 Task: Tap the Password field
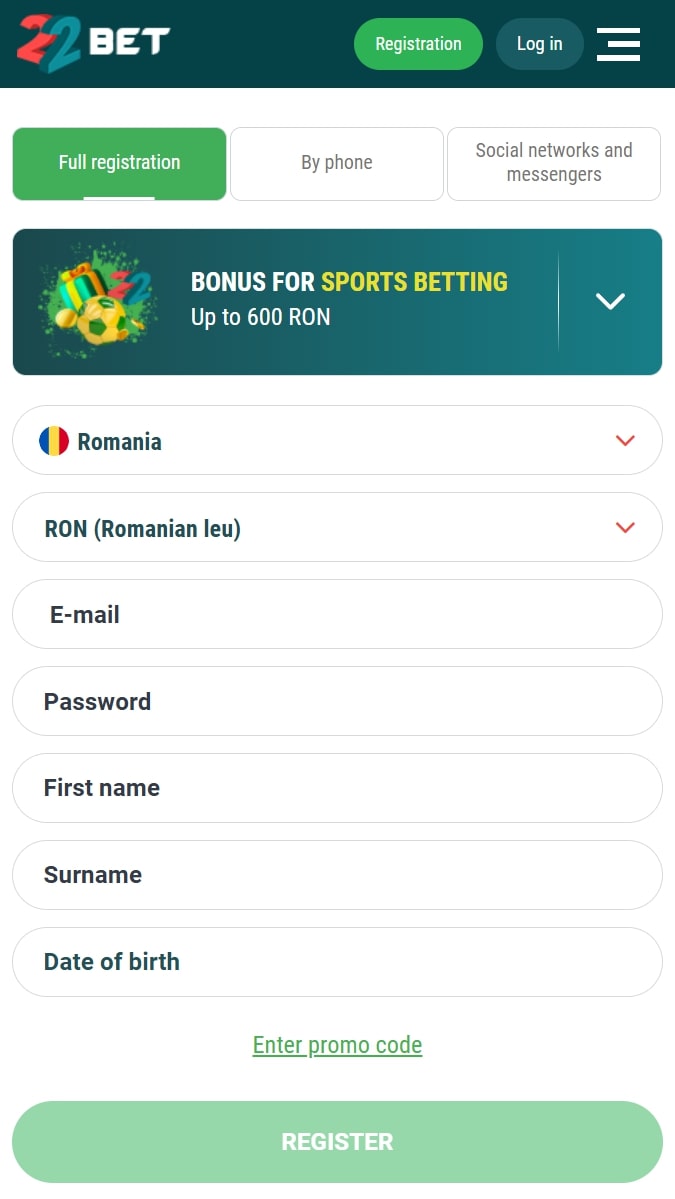coord(337,701)
